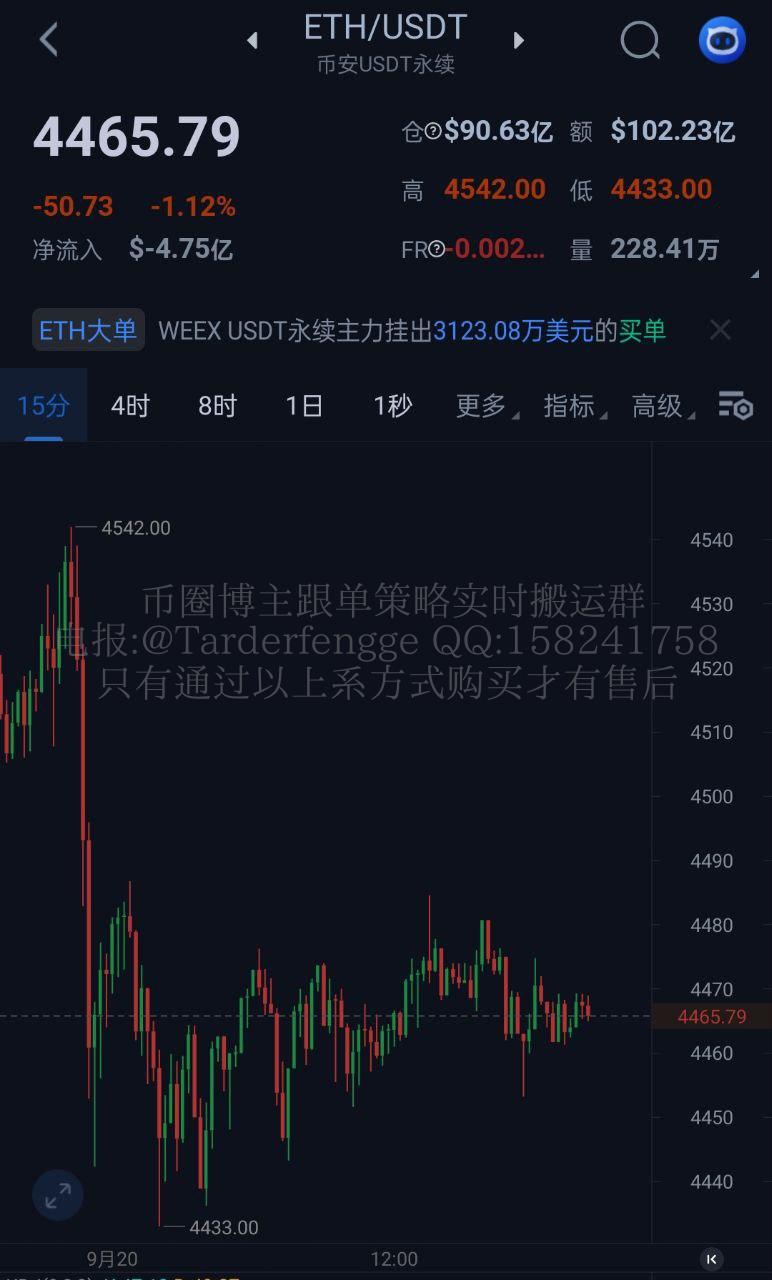Open the search icon
The image size is (772, 1280).
640,40
